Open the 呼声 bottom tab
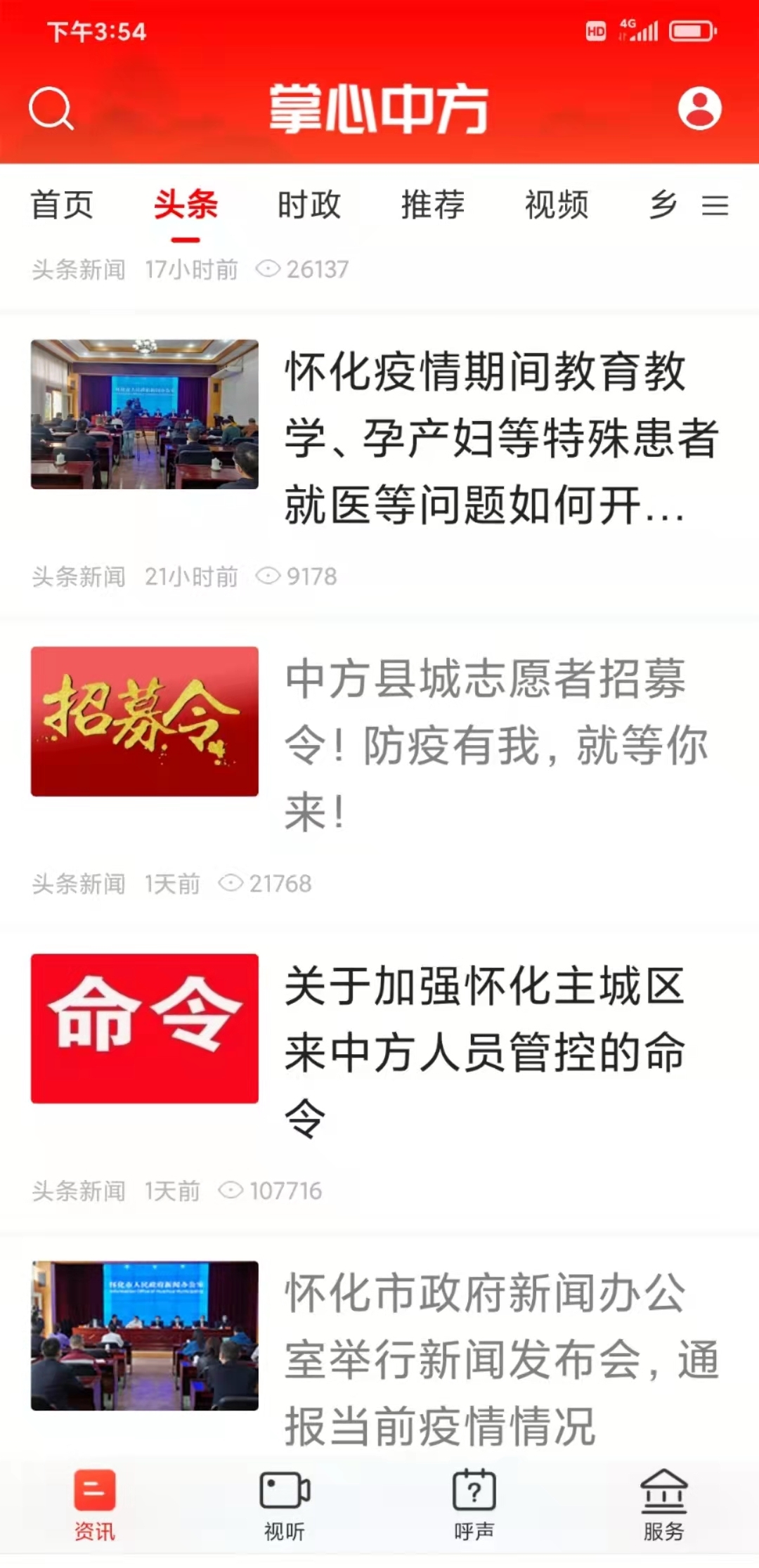 [x=474, y=1505]
